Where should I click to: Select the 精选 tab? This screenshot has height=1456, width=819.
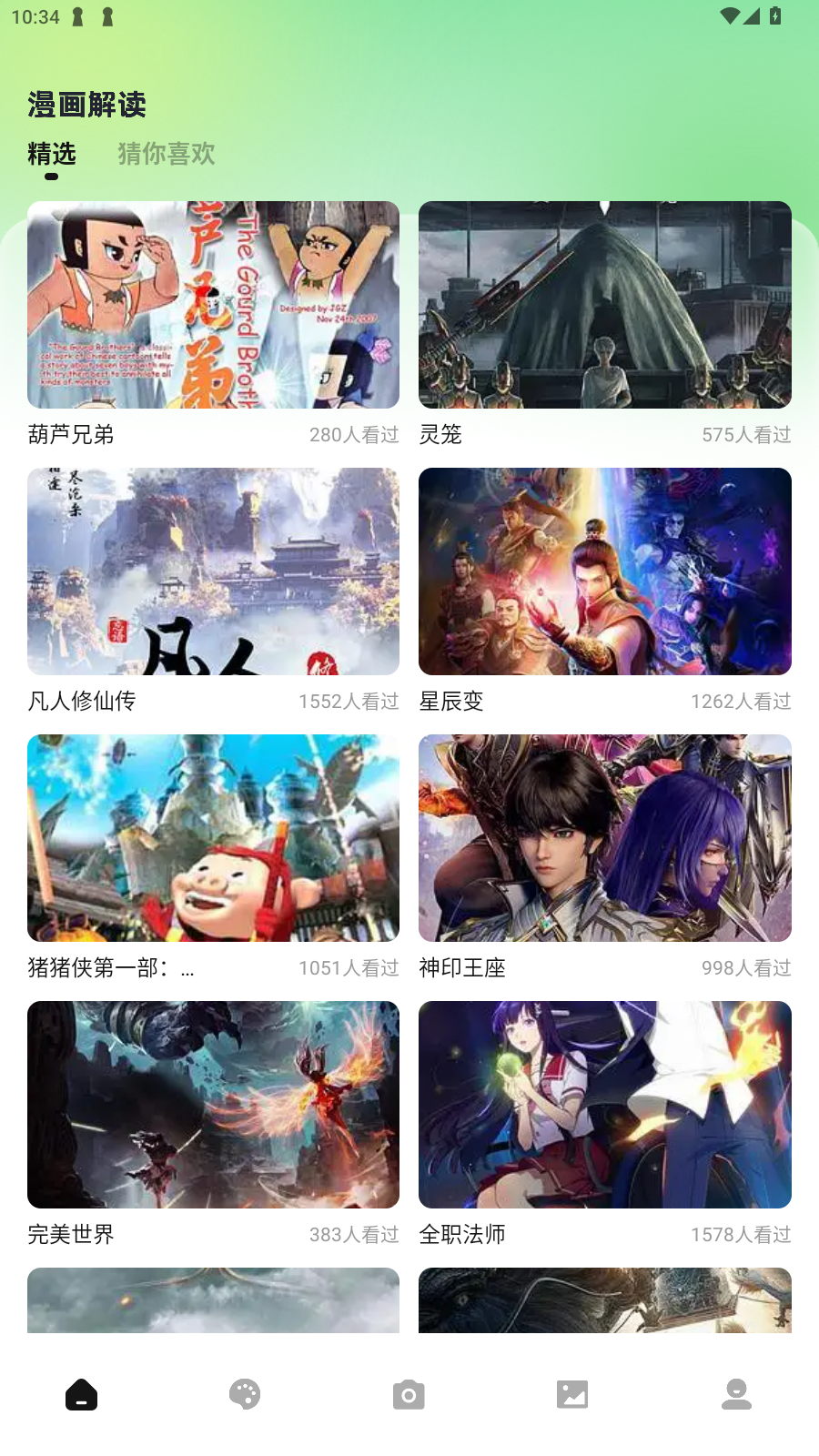click(52, 154)
